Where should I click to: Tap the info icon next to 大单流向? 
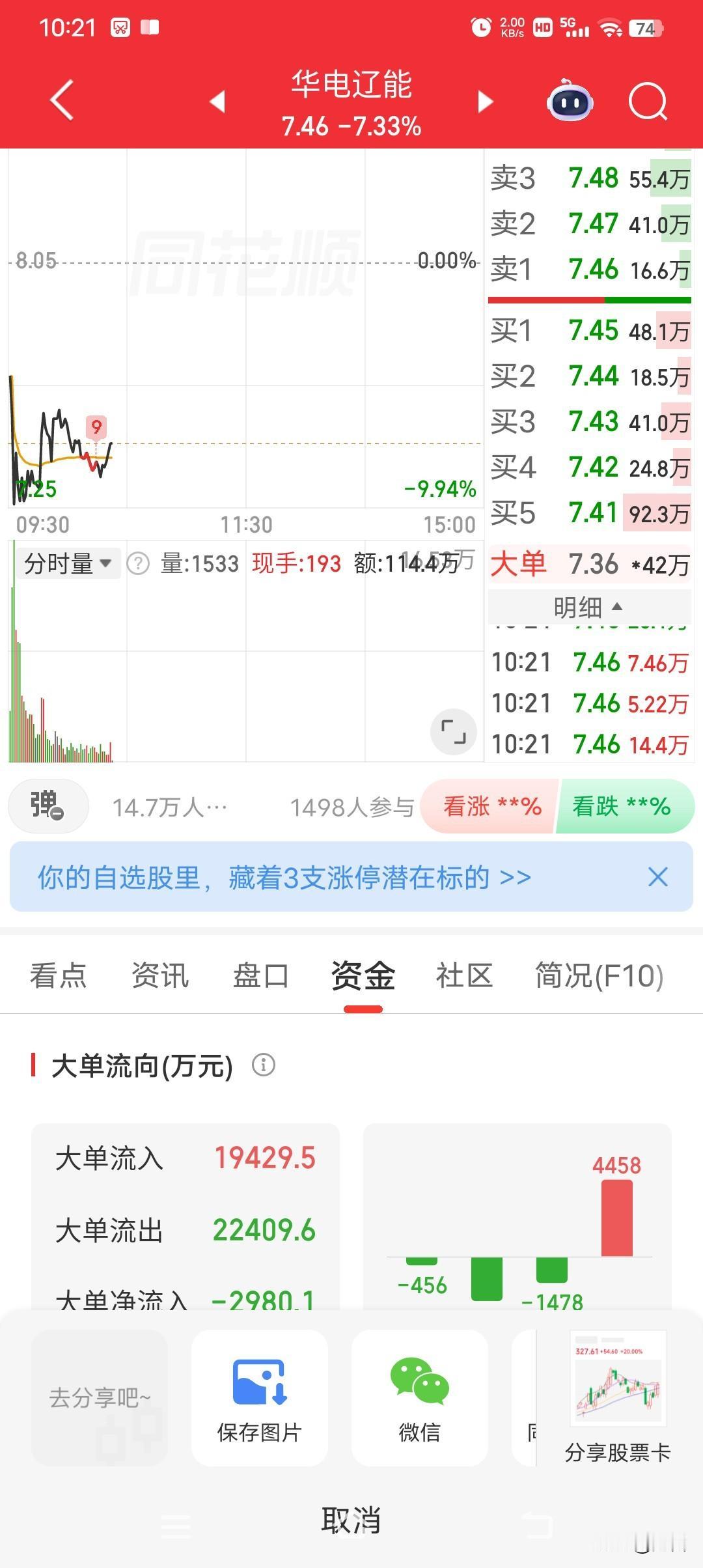click(263, 1066)
